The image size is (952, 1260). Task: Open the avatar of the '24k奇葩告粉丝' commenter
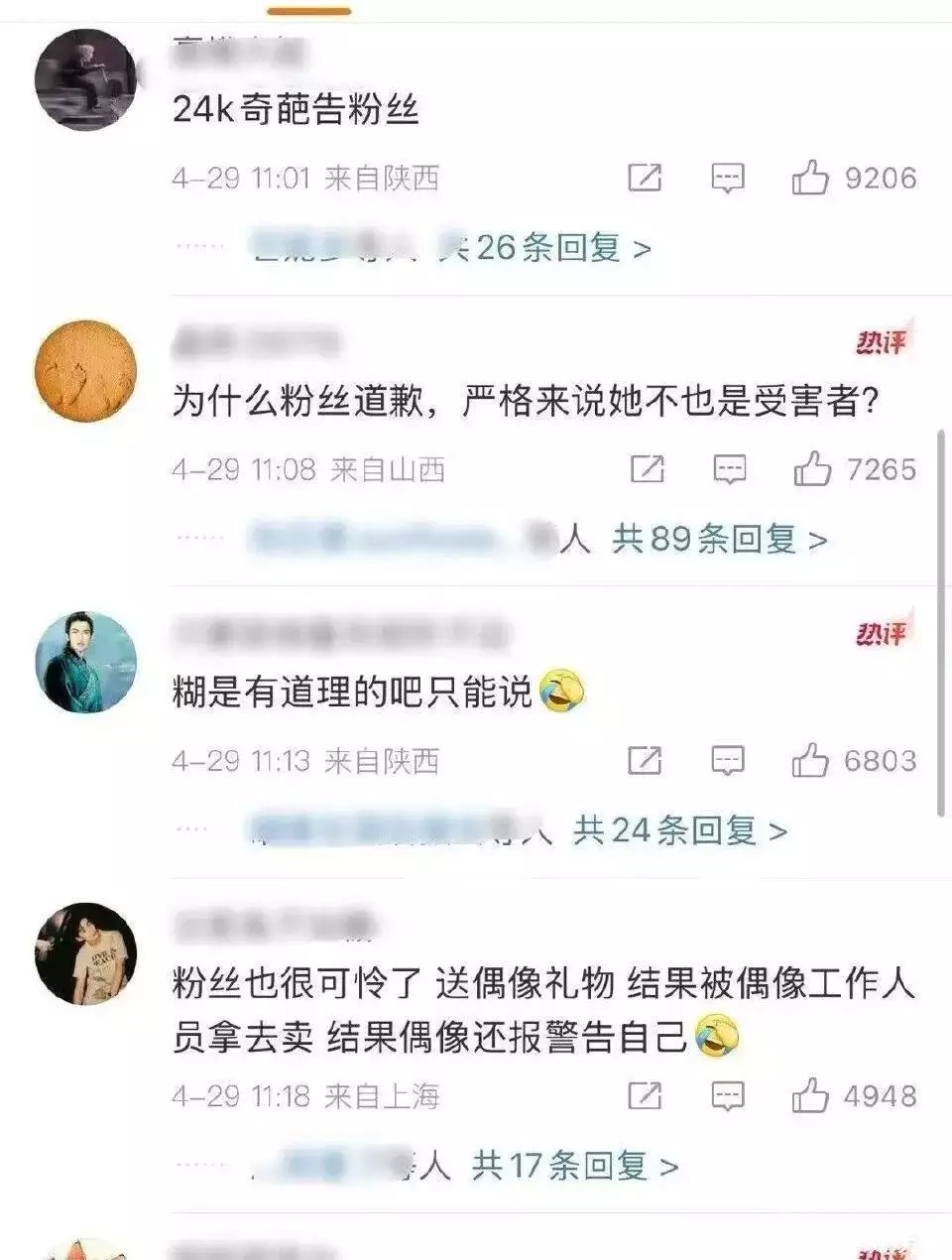coord(85,79)
